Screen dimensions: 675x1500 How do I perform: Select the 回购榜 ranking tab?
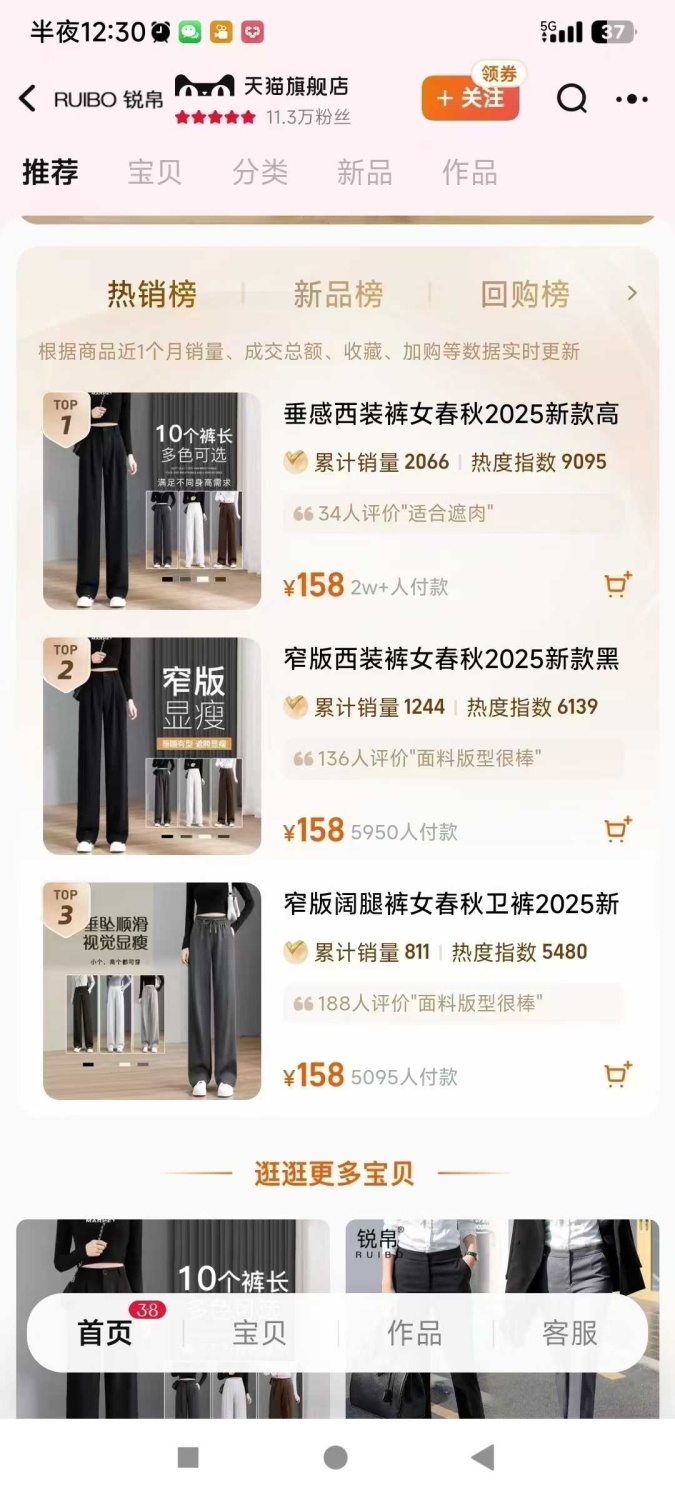point(525,294)
